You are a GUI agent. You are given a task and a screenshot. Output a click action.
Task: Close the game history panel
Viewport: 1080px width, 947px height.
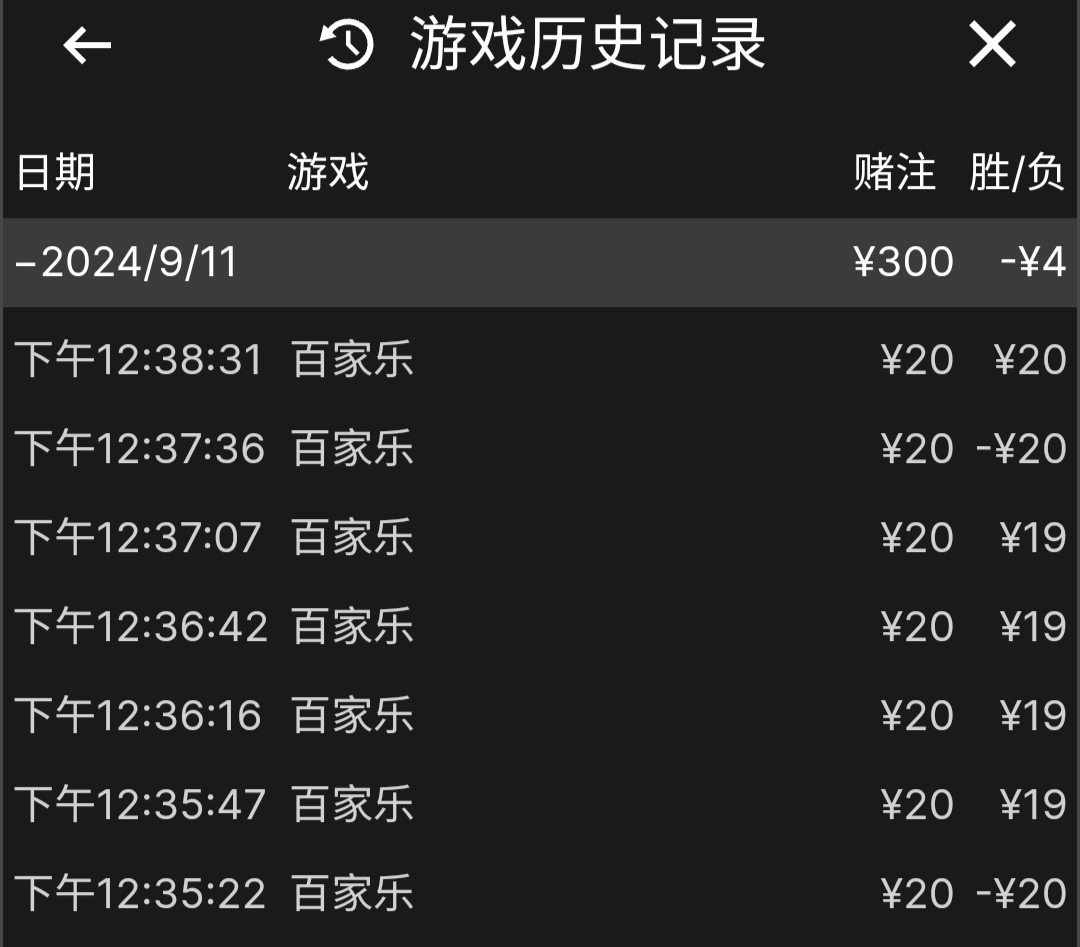[x=992, y=45]
